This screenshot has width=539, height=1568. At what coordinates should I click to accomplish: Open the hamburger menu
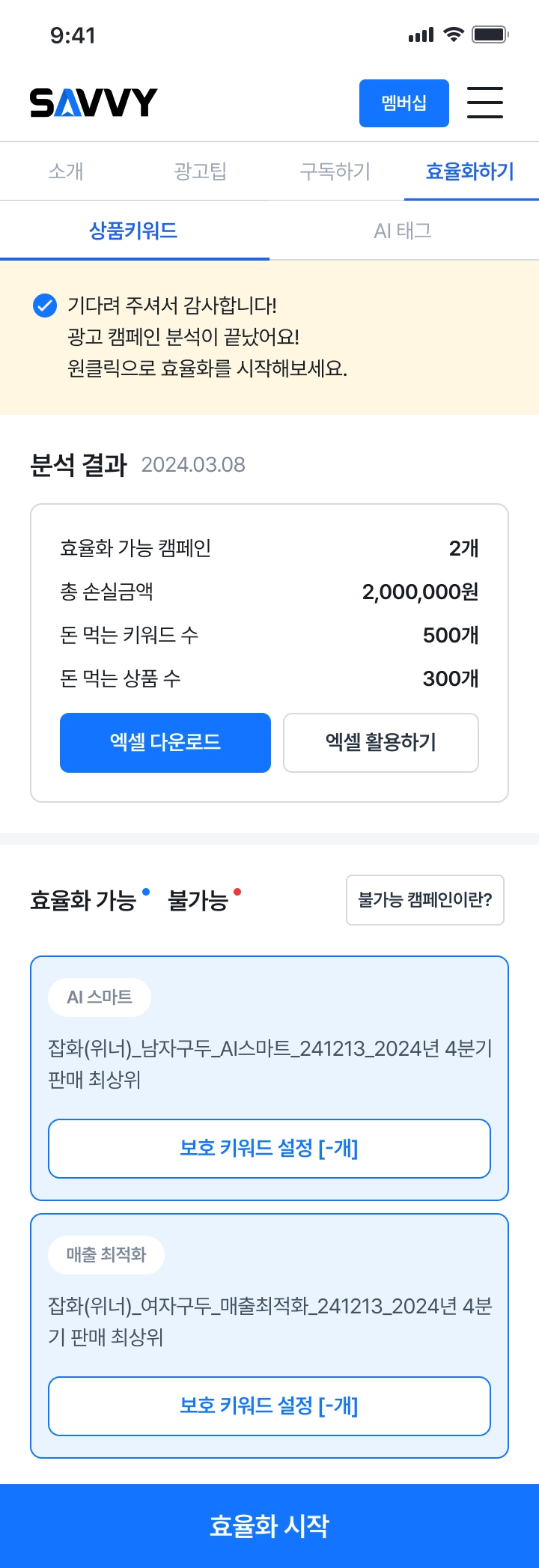pyautogui.click(x=484, y=103)
